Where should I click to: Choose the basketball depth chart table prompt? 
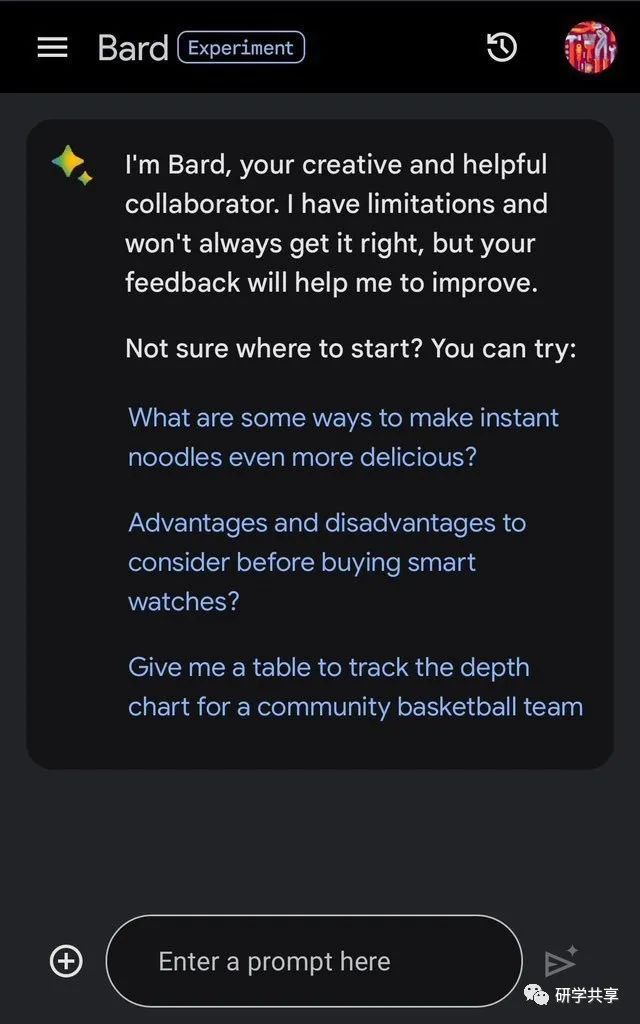coord(355,687)
